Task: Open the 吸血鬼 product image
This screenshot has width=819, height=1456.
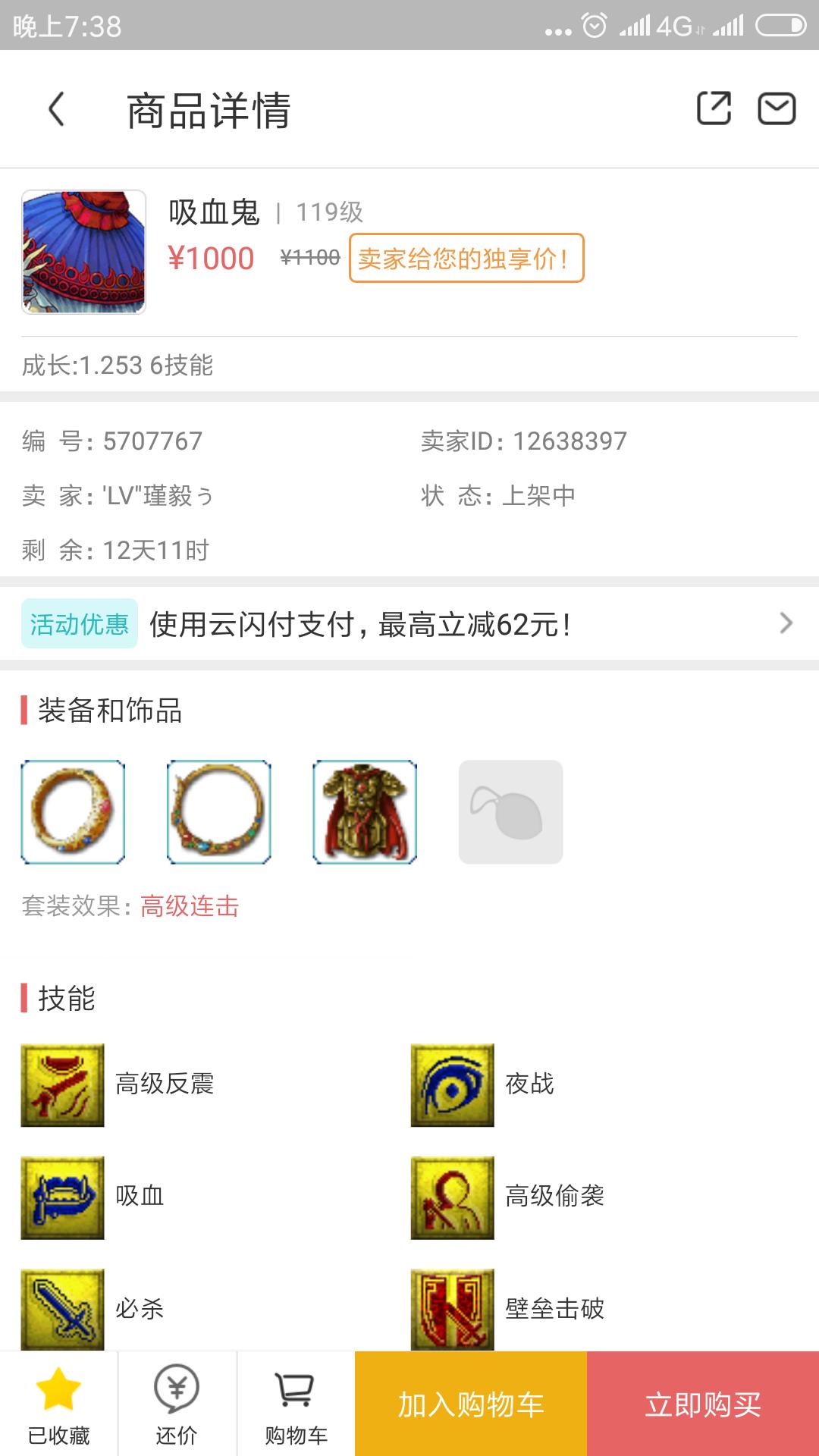Action: click(x=83, y=252)
